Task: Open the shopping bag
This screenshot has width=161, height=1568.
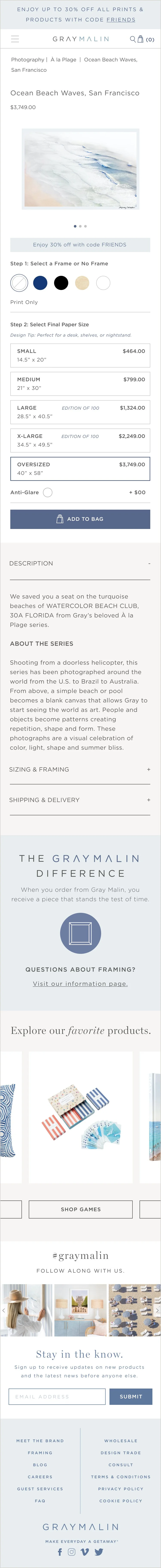Action: coord(146,39)
